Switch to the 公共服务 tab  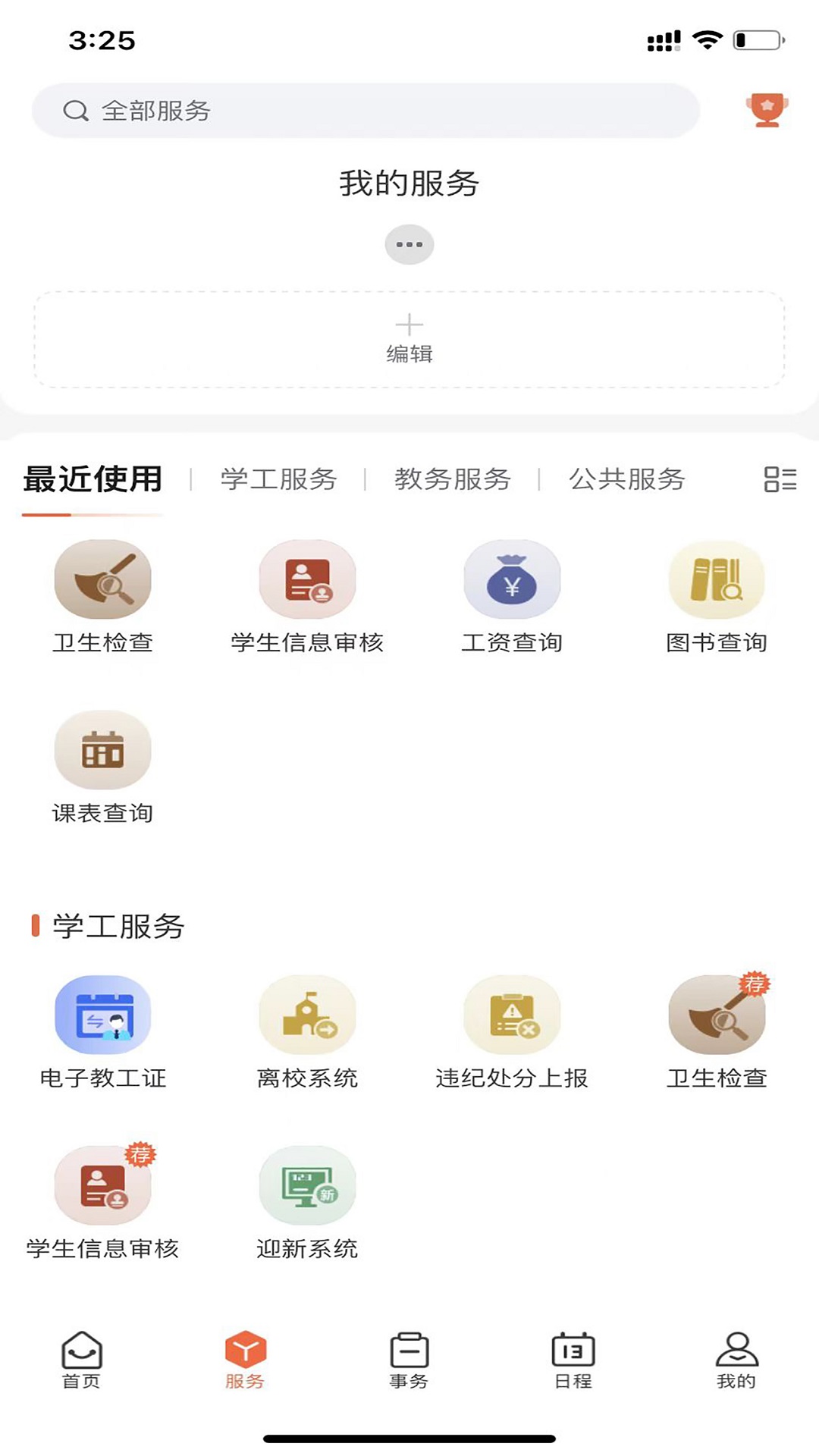[627, 480]
